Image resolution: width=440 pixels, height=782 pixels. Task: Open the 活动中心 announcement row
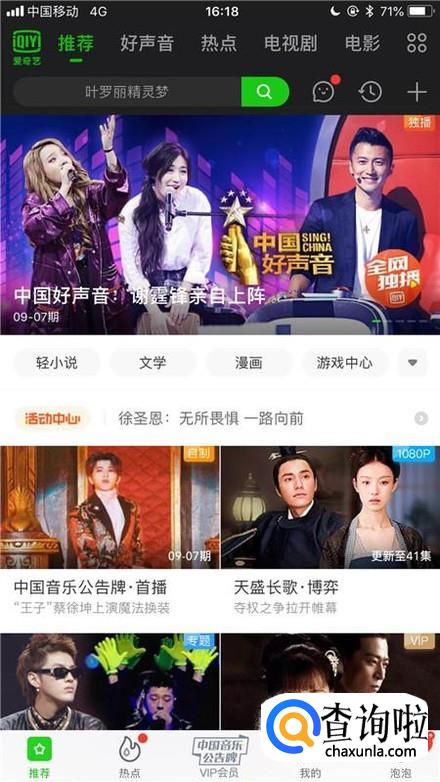[220, 418]
